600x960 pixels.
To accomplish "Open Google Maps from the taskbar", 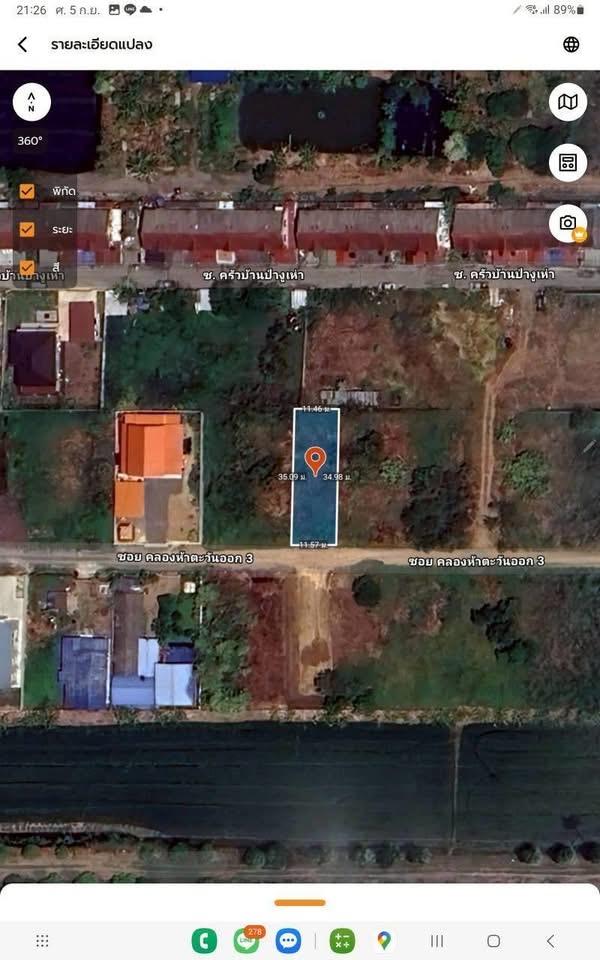I will (x=384, y=941).
